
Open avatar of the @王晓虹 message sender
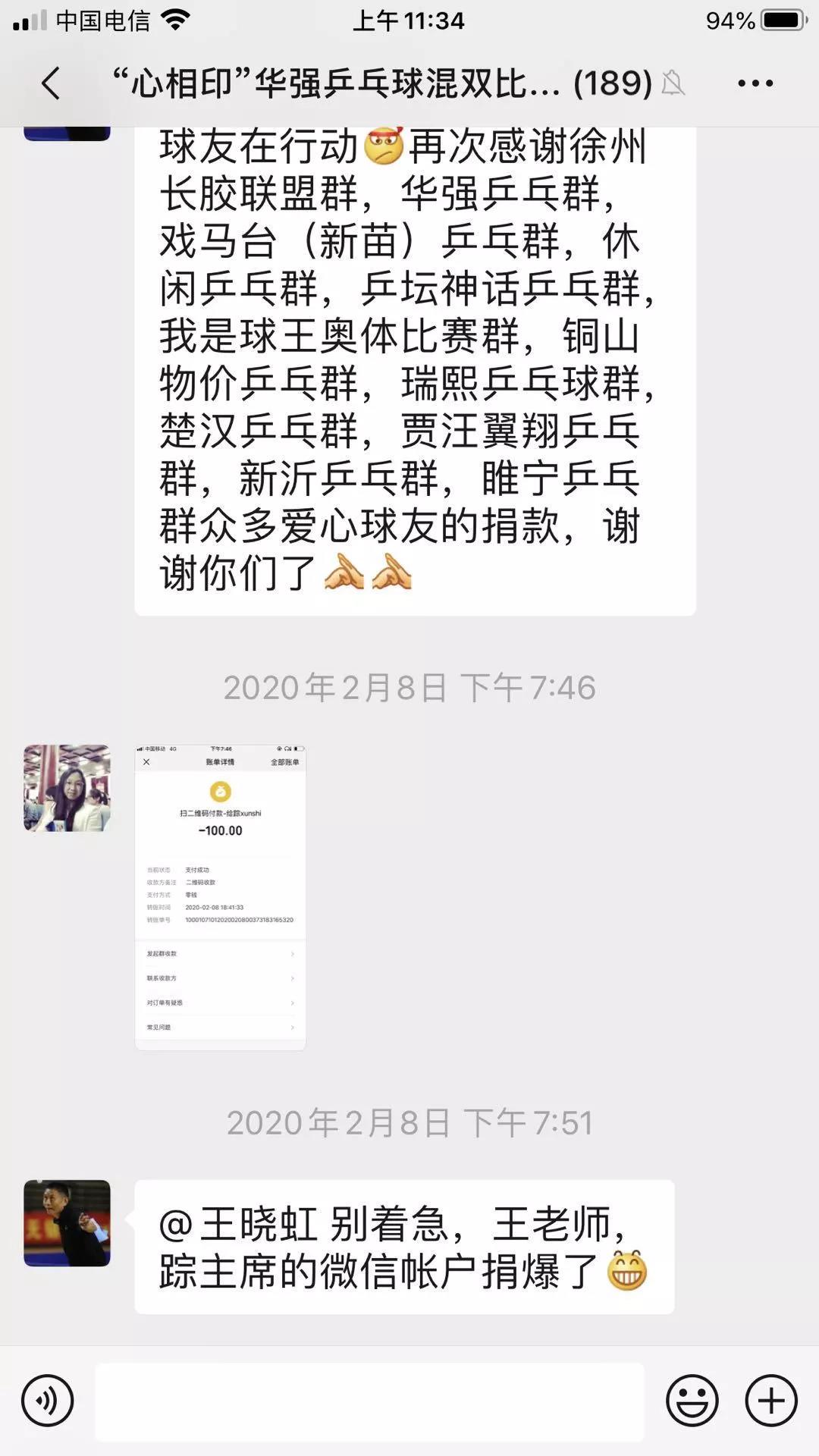[67, 1223]
